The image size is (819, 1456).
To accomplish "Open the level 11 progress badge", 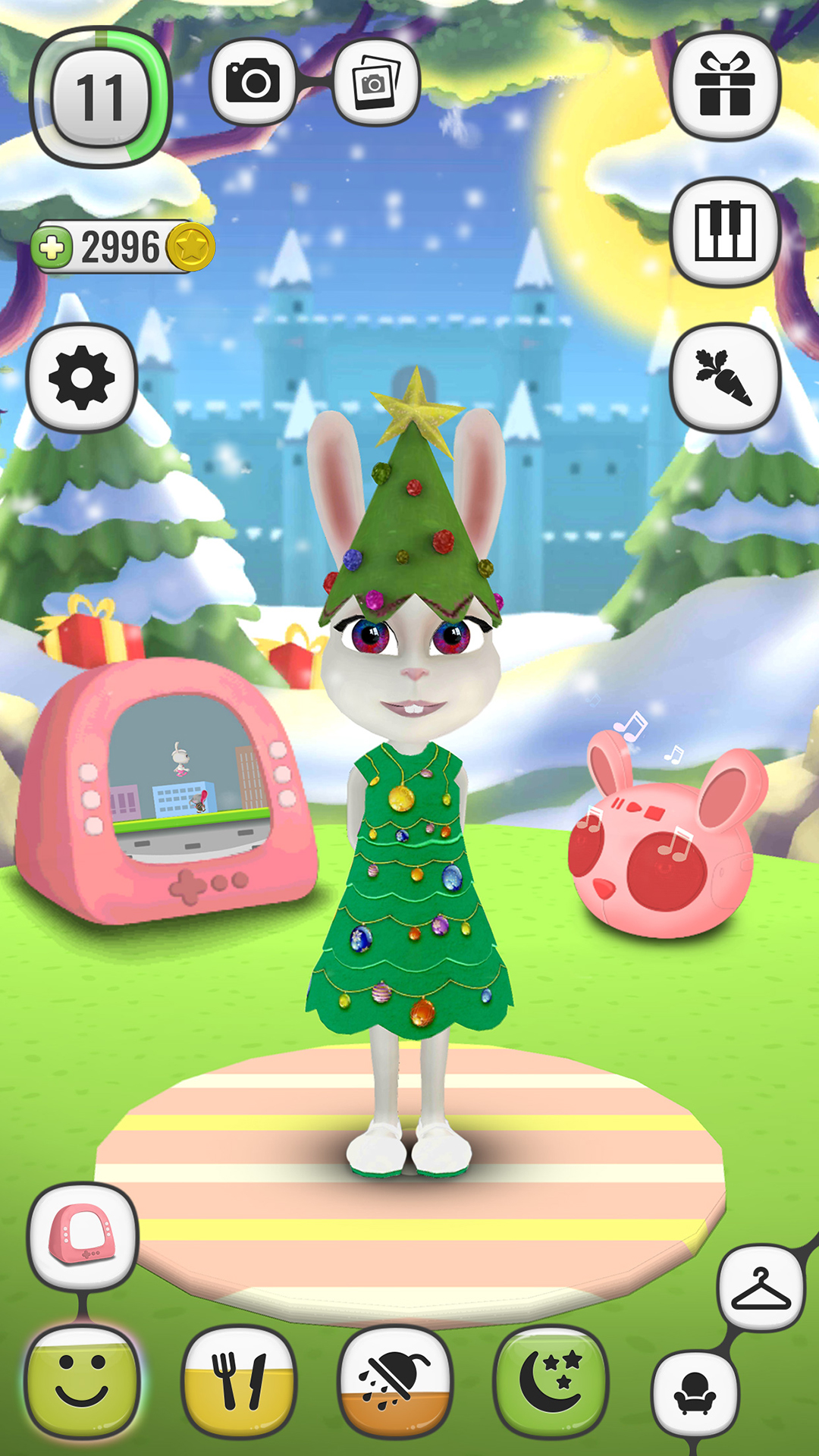I will point(100,98).
